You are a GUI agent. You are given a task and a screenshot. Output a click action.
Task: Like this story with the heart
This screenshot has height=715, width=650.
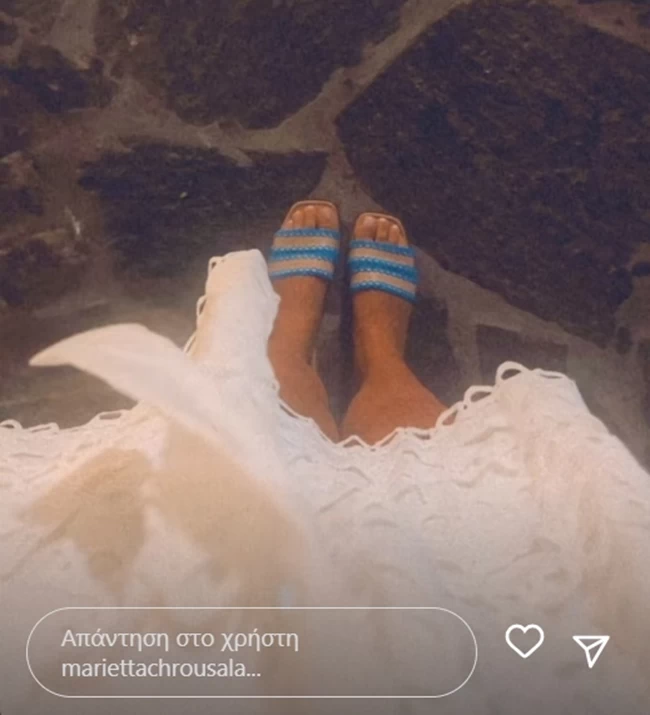click(524, 641)
